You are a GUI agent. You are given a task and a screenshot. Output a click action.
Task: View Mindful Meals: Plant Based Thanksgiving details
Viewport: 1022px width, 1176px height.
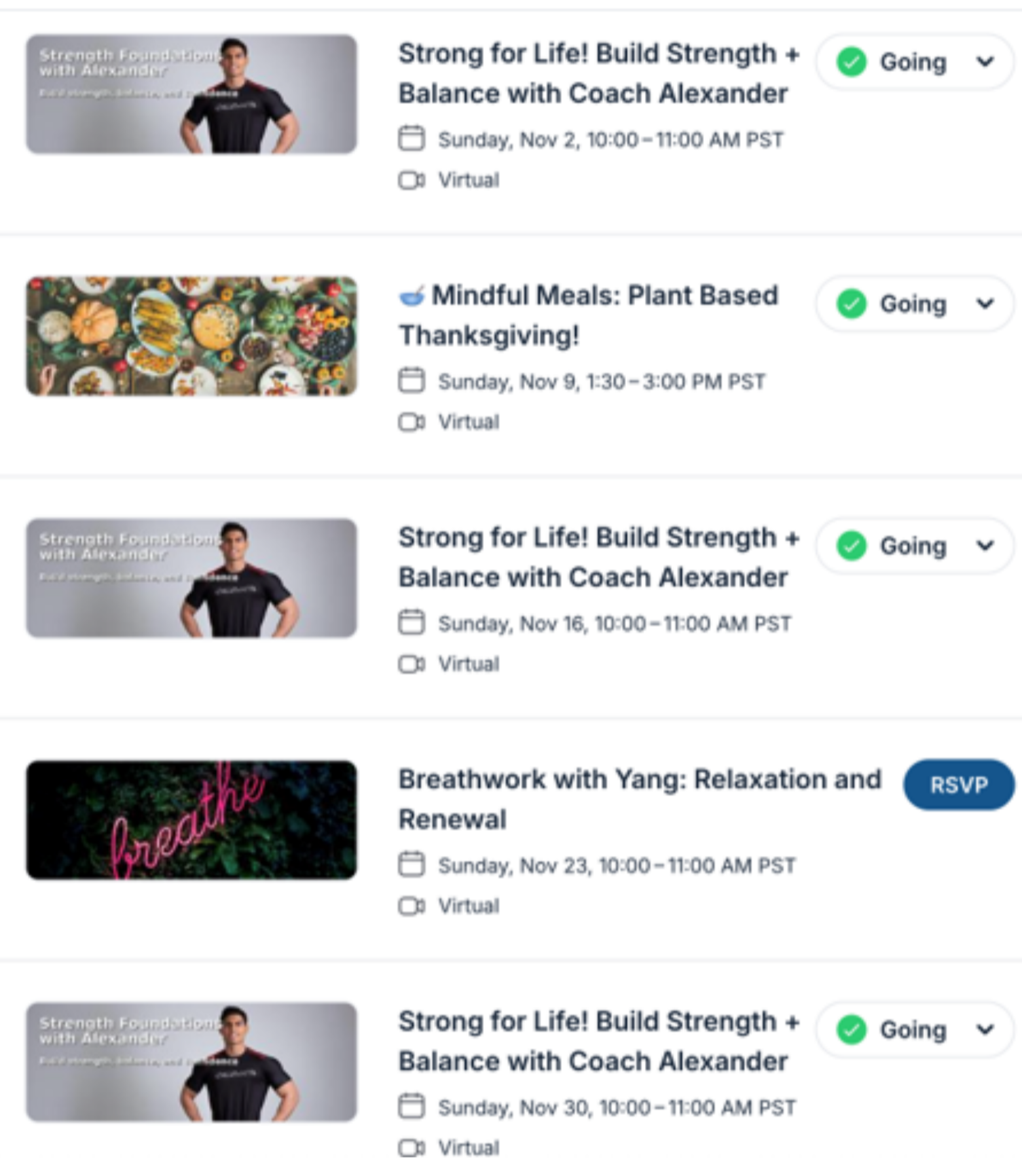[x=588, y=315]
